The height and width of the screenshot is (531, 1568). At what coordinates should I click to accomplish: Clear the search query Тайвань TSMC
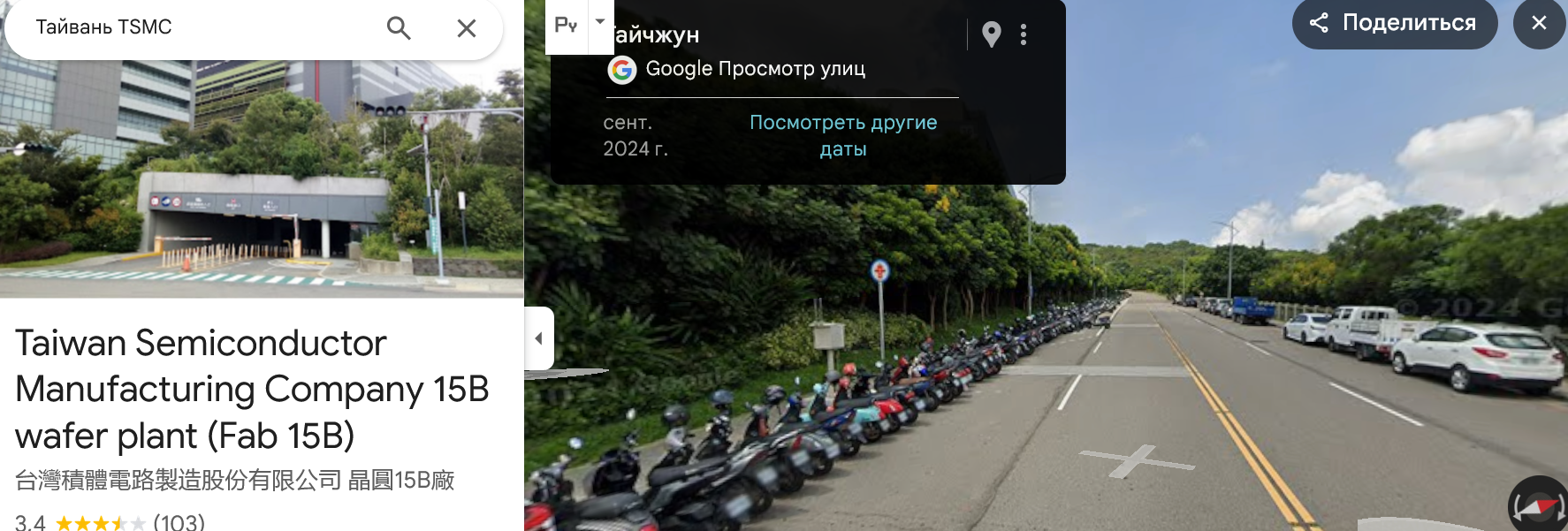pos(467,28)
